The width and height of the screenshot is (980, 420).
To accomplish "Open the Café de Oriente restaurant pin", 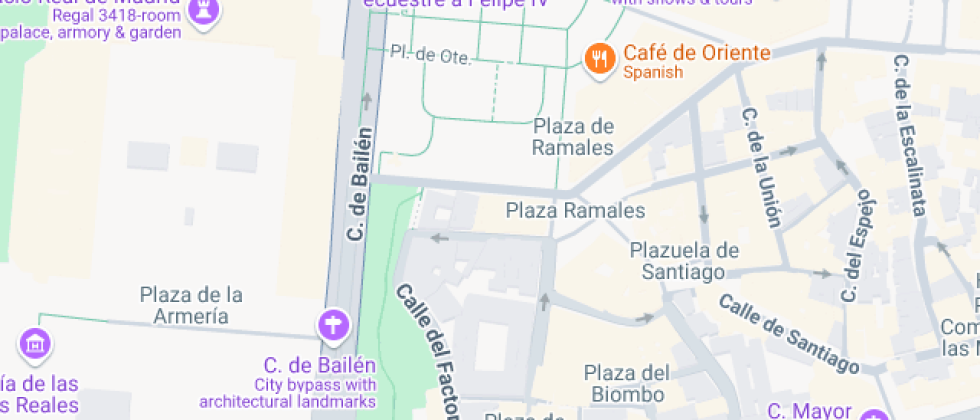I will [x=600, y=60].
